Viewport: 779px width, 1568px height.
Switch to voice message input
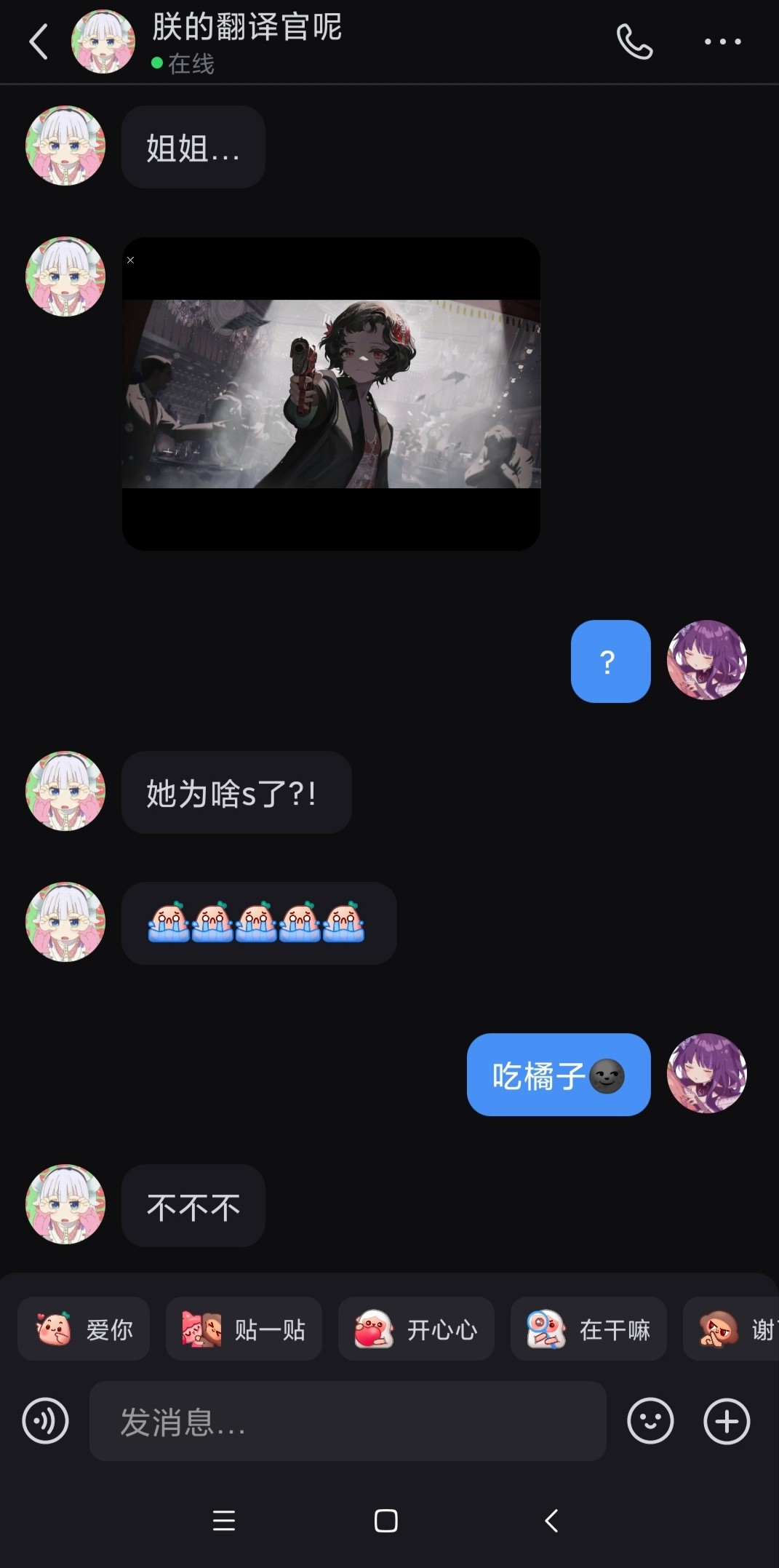45,1421
